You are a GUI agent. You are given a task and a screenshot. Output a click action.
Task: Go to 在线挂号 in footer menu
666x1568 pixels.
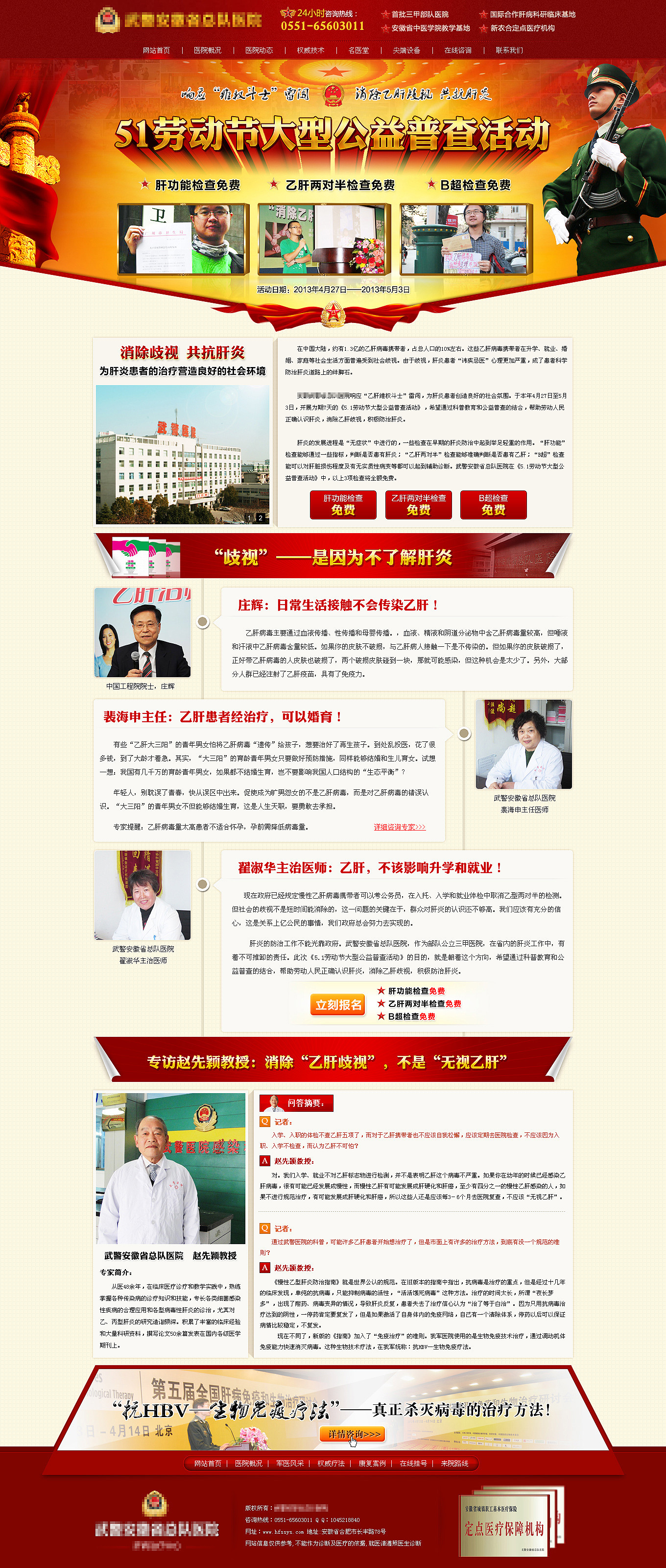(x=413, y=1463)
